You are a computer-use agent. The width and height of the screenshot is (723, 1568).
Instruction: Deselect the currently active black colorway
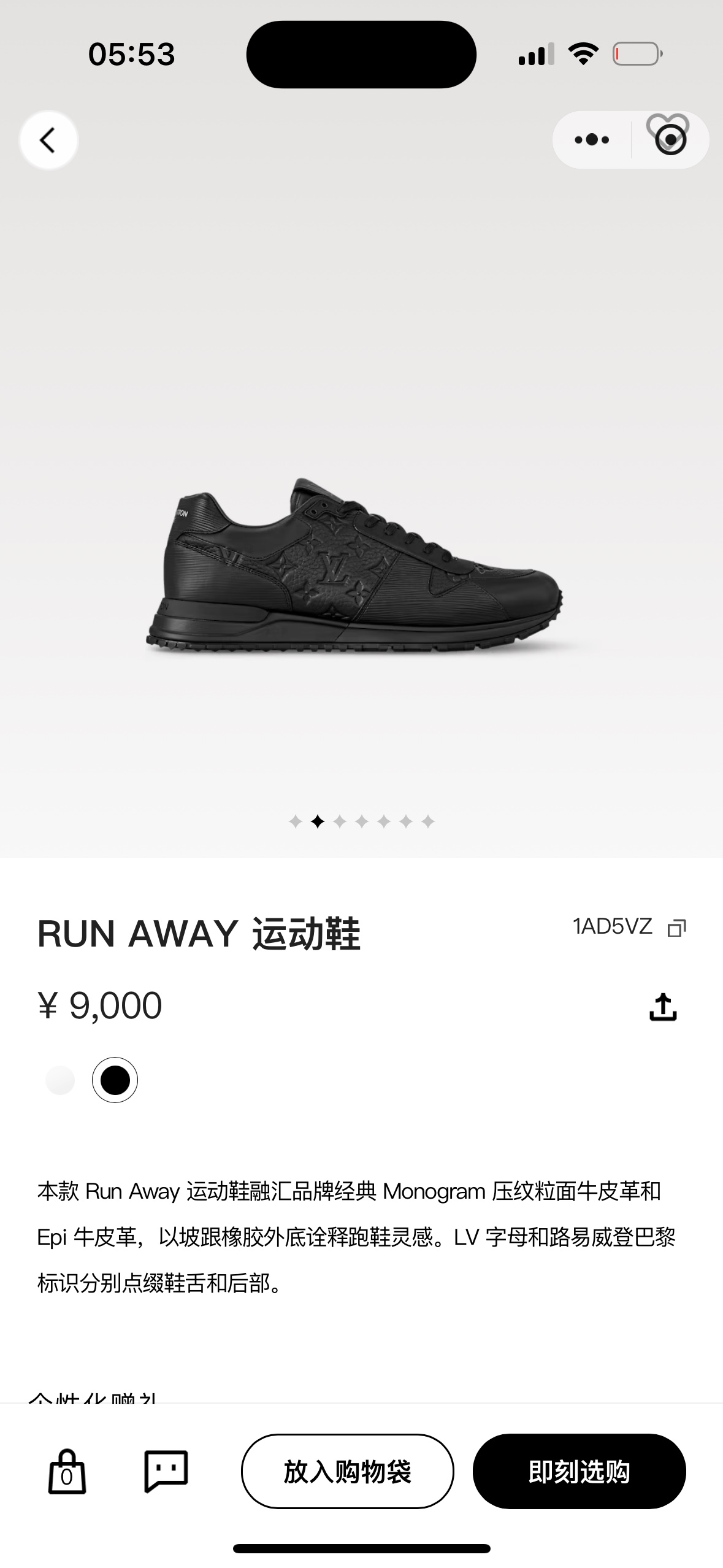click(113, 1080)
